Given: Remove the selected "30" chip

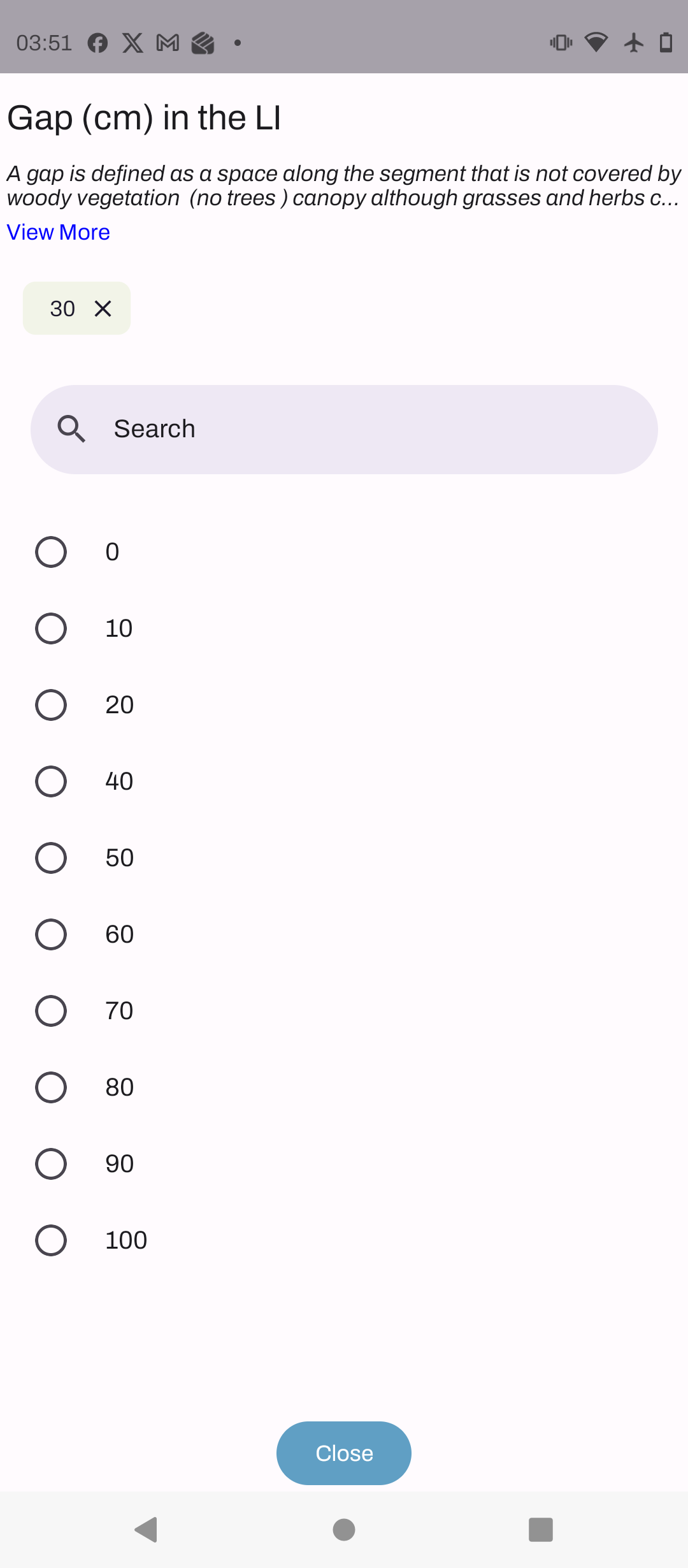Looking at the screenshot, I should click(x=103, y=308).
